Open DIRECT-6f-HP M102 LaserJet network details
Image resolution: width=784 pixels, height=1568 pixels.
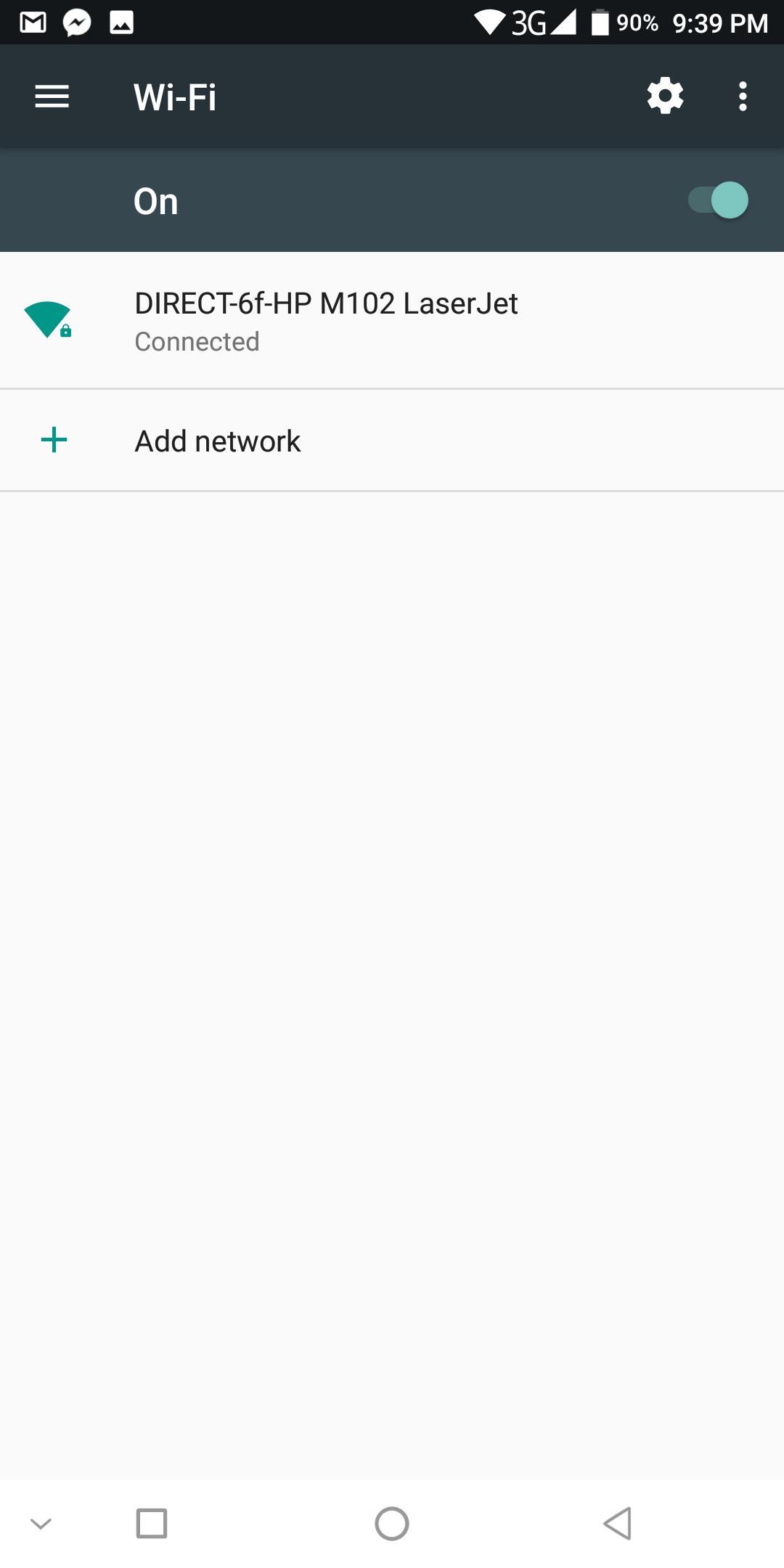[x=327, y=321]
